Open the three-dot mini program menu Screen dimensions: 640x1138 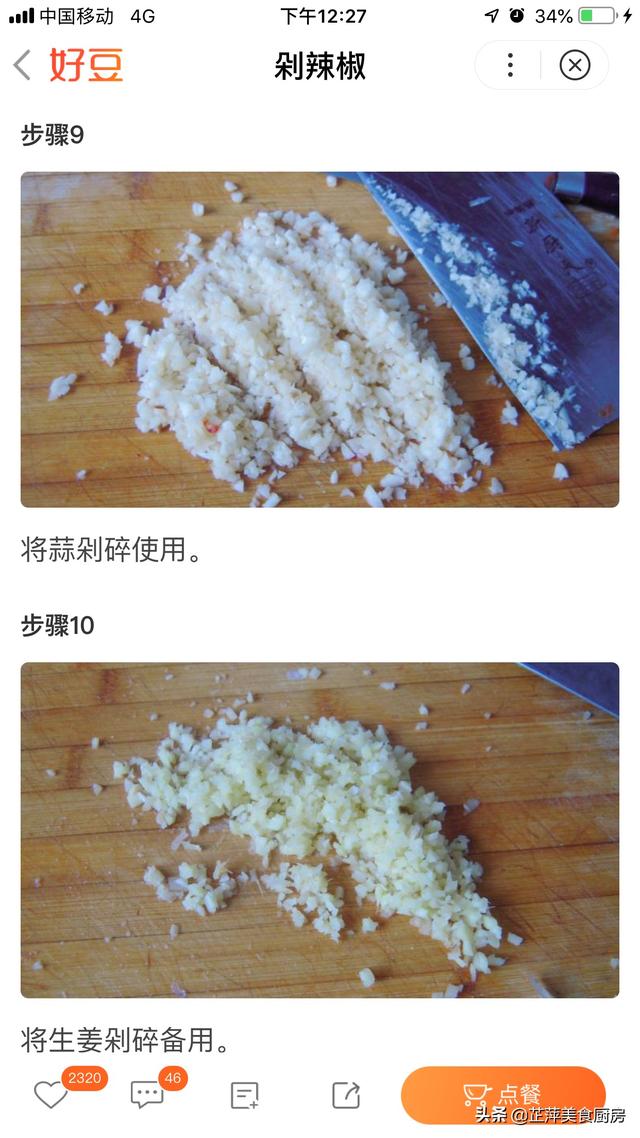(x=510, y=66)
